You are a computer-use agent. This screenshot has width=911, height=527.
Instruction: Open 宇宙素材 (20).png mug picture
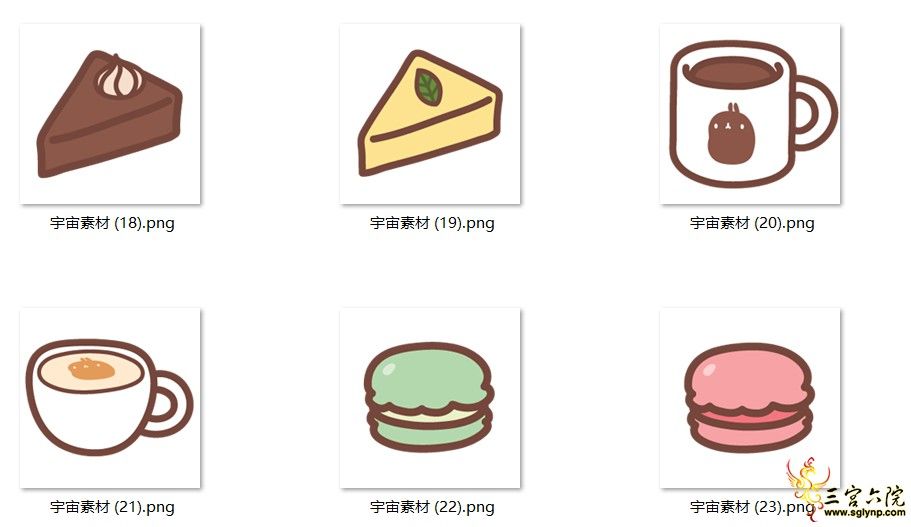point(750,114)
